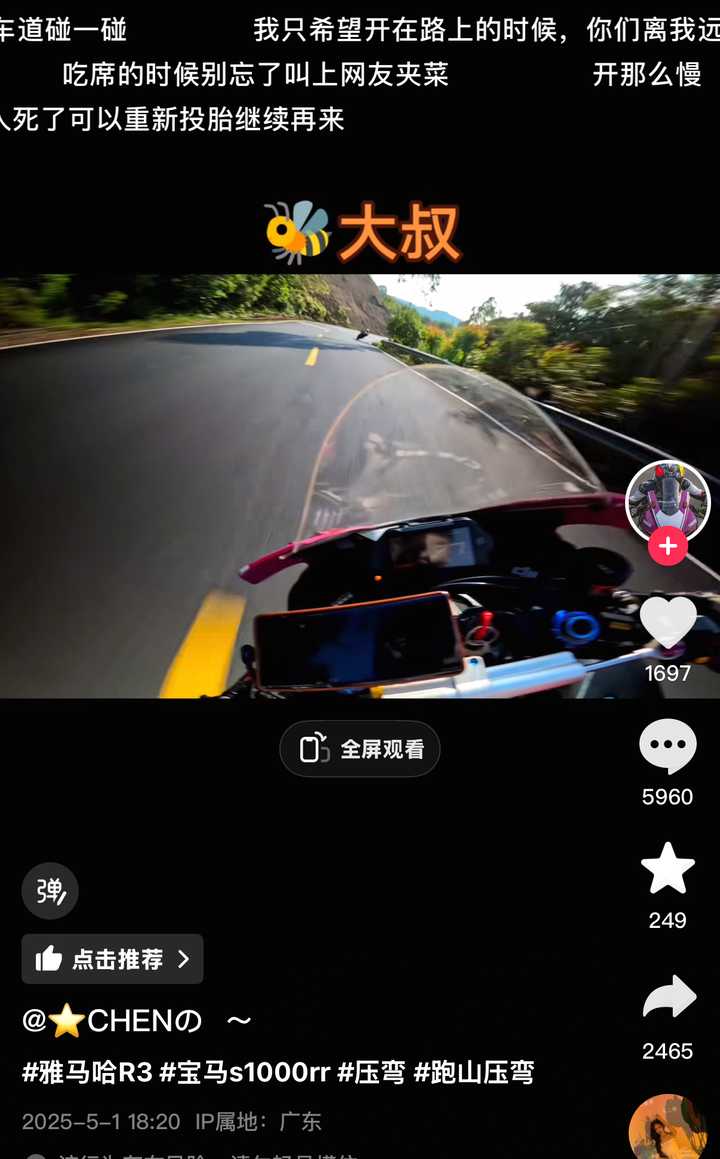Follow the creator with the plus button
This screenshot has height=1159, width=720.
[x=668, y=546]
